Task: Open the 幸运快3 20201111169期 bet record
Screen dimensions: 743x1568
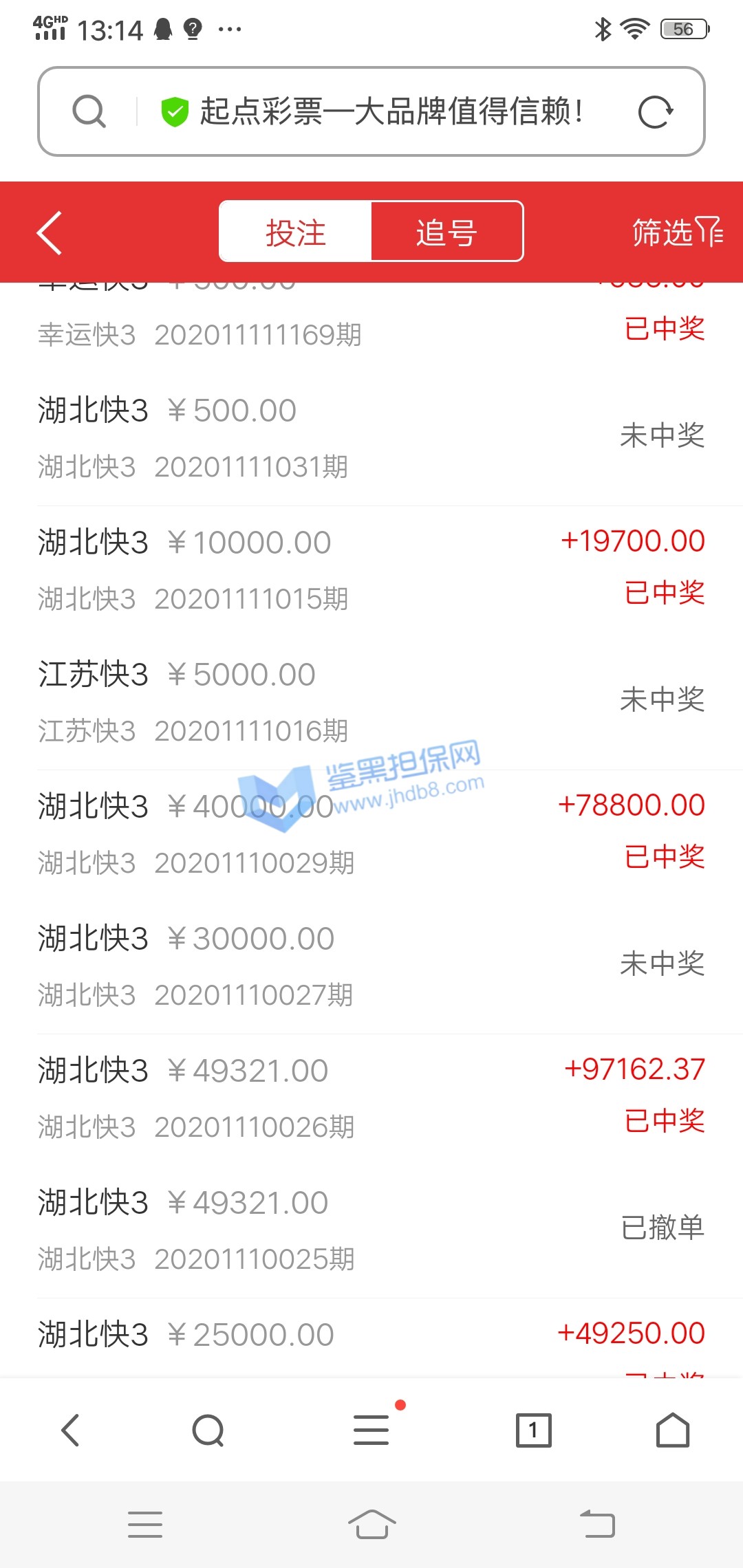Action: coord(371,327)
